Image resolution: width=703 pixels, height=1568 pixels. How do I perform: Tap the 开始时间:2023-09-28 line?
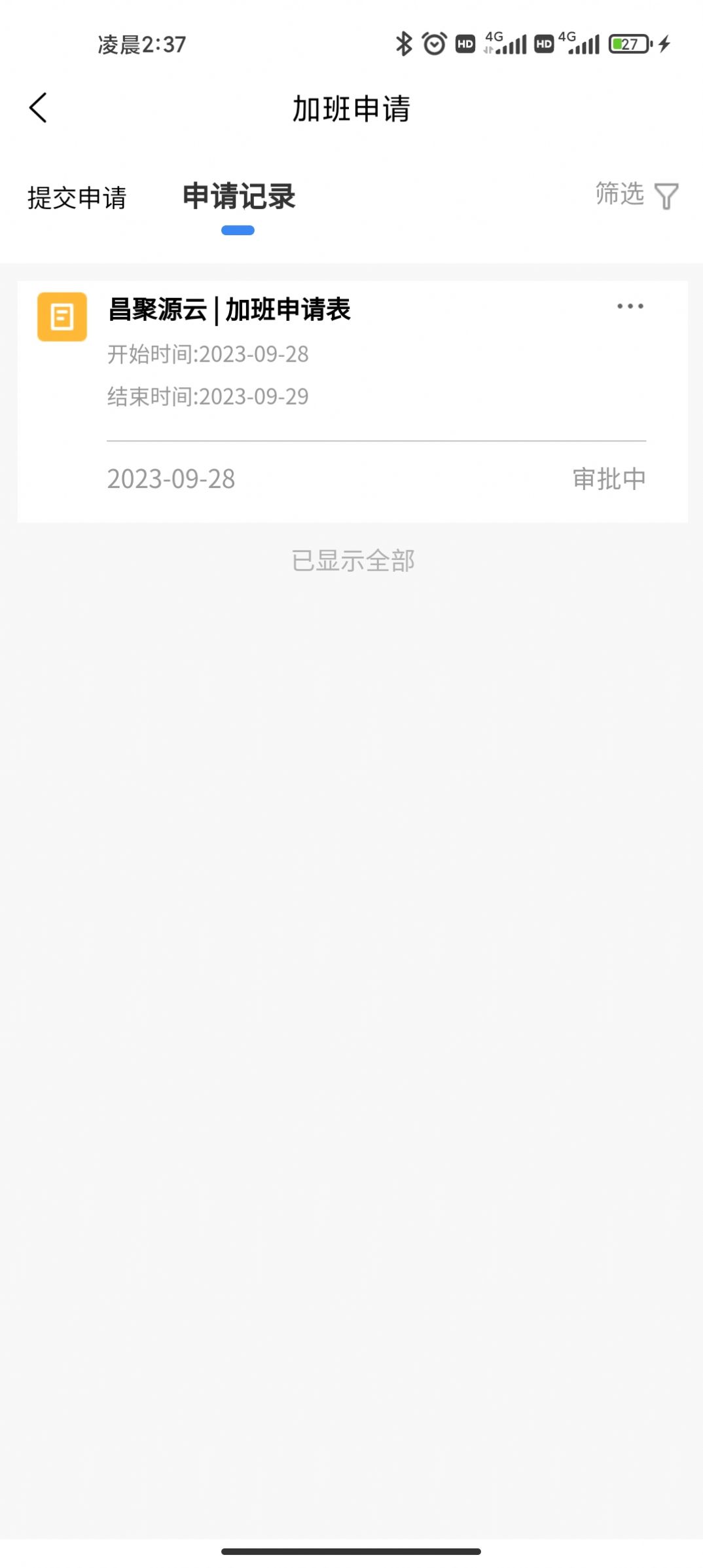[207, 355]
